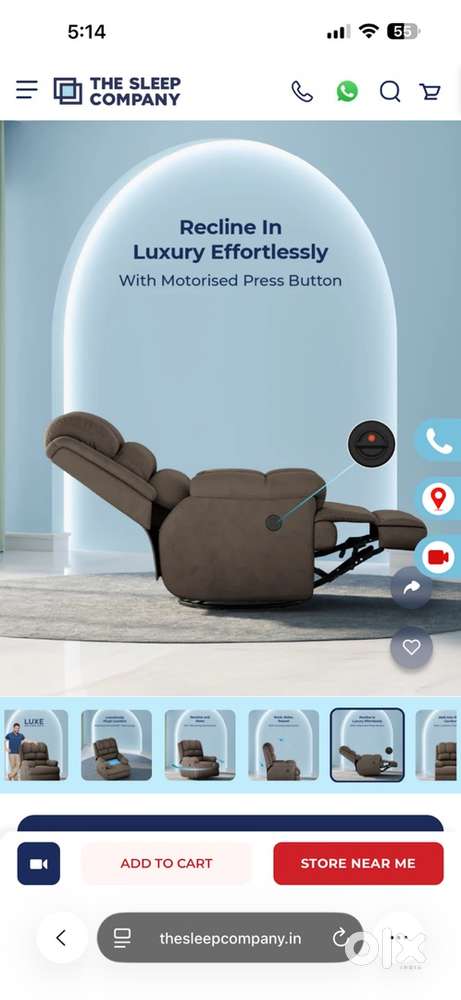Start the floating red video call button
Screen dimensions: 461x1000
point(438,557)
